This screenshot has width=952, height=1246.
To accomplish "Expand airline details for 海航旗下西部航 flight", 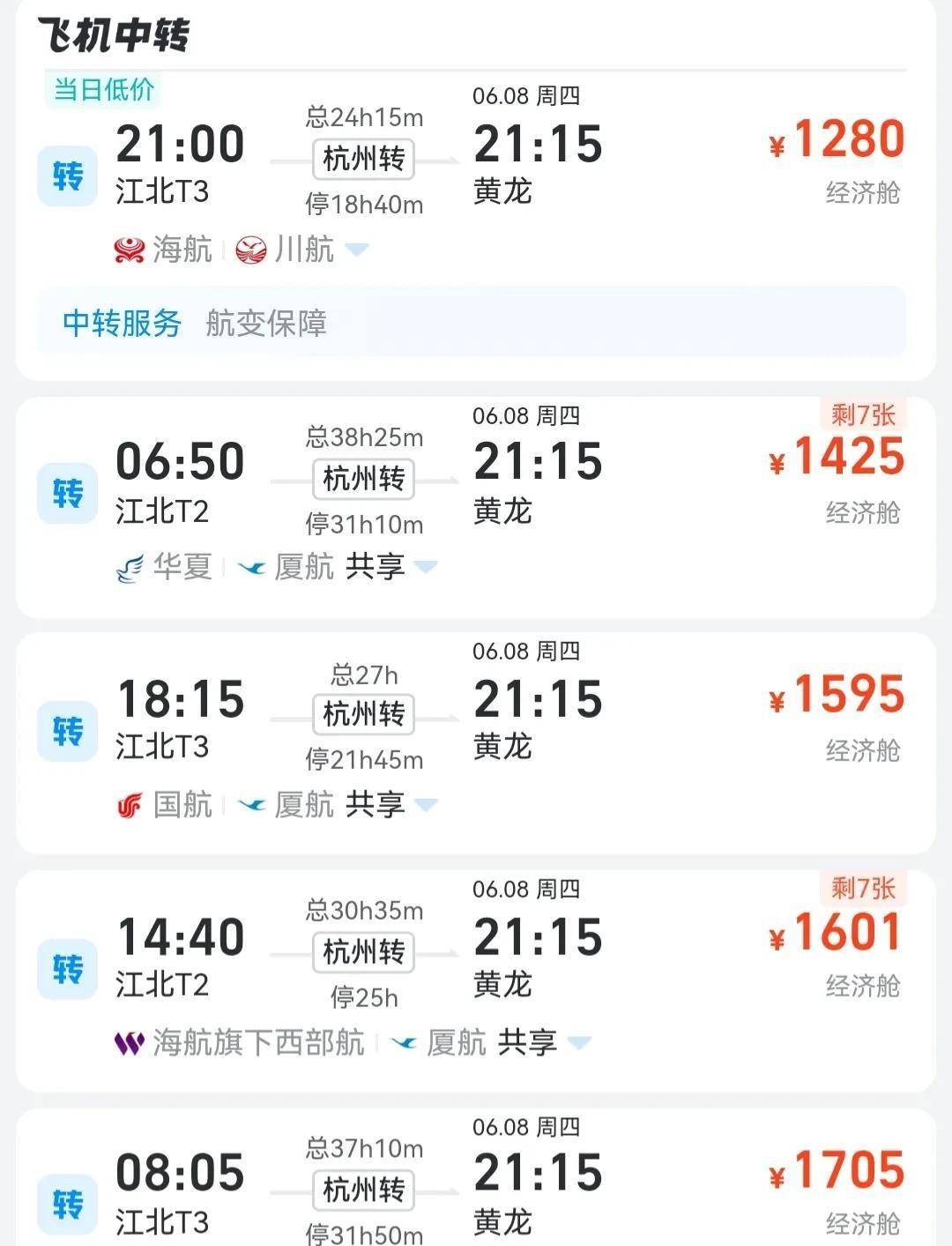I will click(x=579, y=1043).
